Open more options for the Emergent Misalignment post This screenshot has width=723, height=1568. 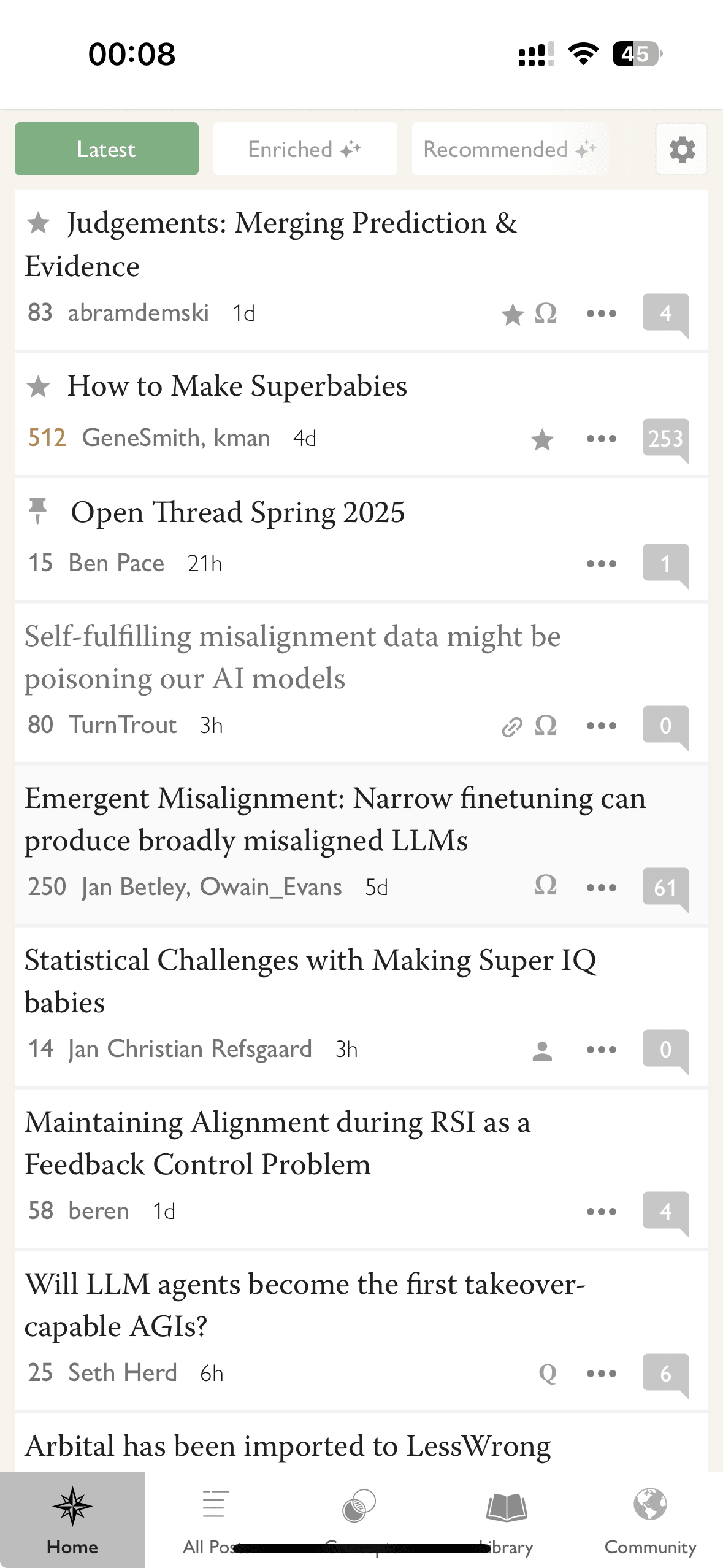[x=601, y=888]
